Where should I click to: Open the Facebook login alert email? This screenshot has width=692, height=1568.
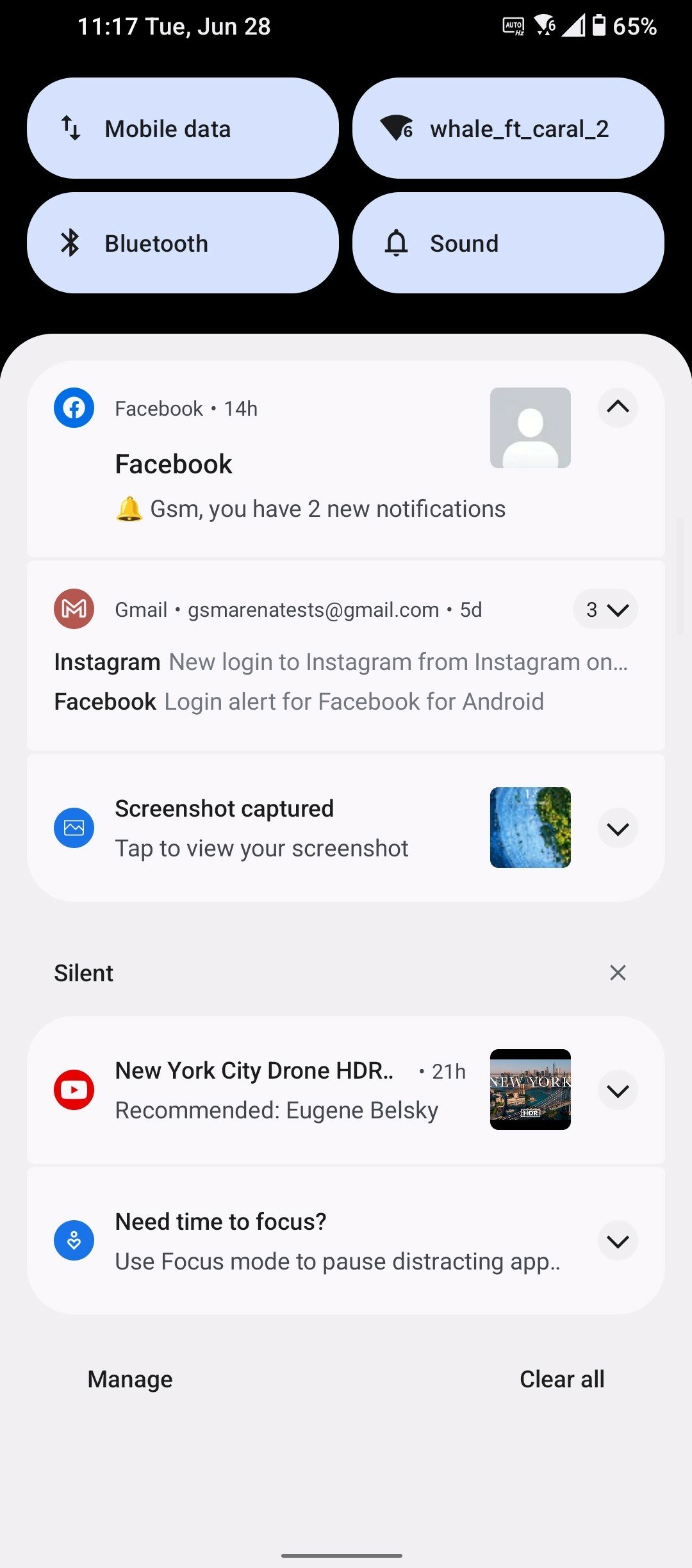click(x=299, y=701)
